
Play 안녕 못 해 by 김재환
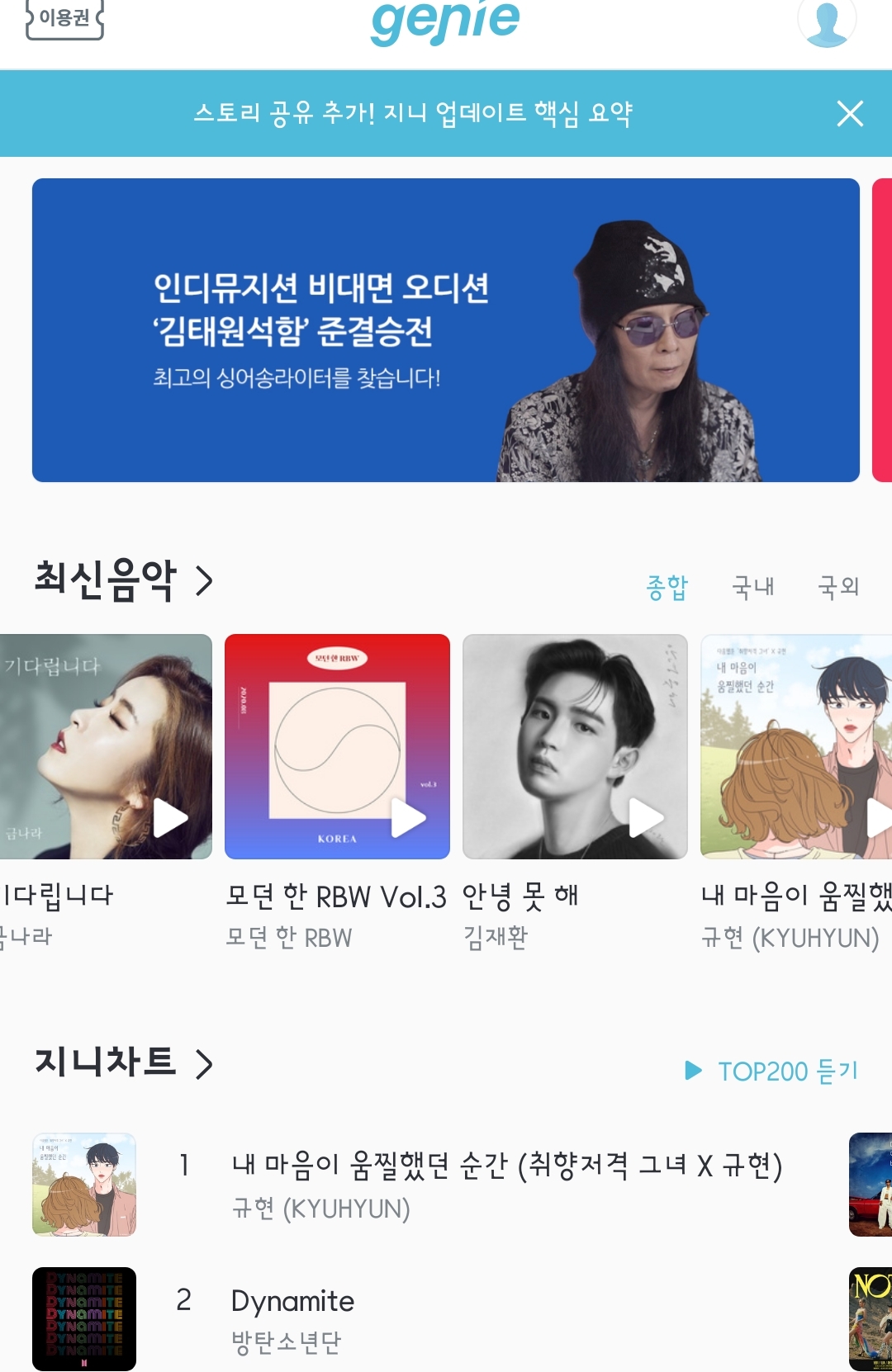click(646, 818)
